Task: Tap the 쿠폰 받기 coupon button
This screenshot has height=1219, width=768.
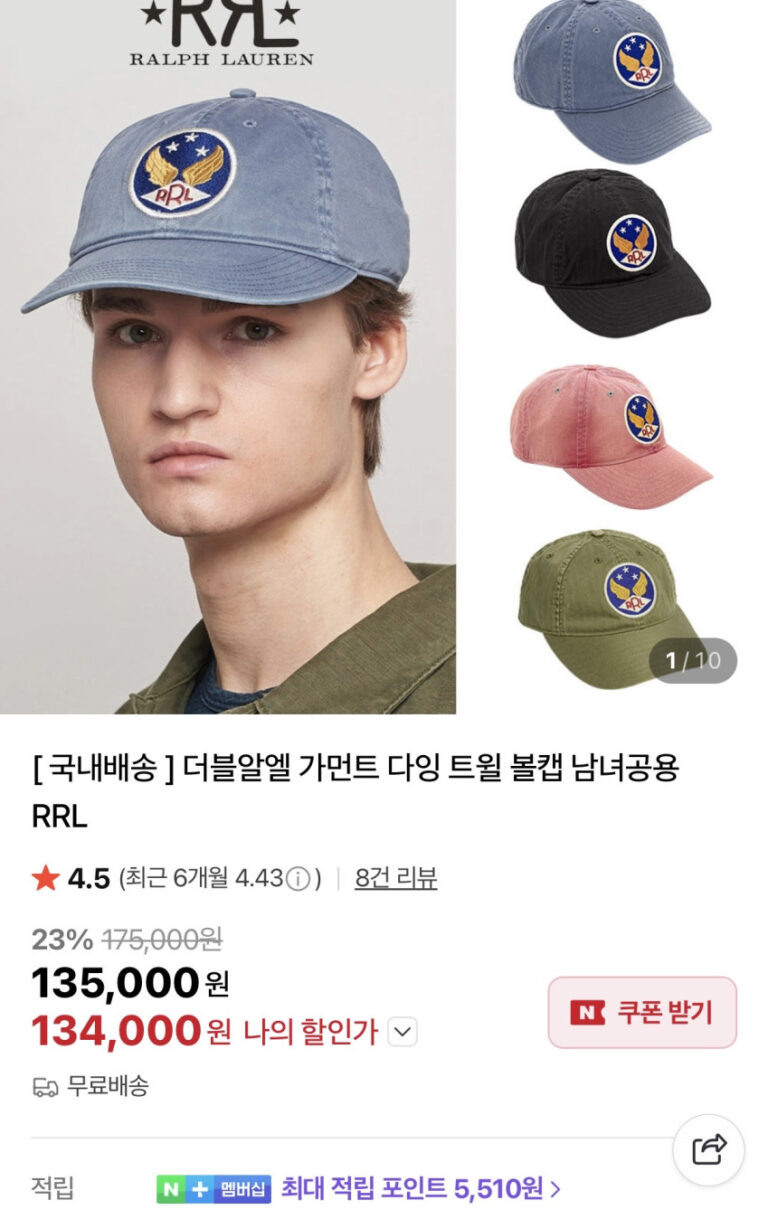Action: pyautogui.click(x=642, y=1012)
